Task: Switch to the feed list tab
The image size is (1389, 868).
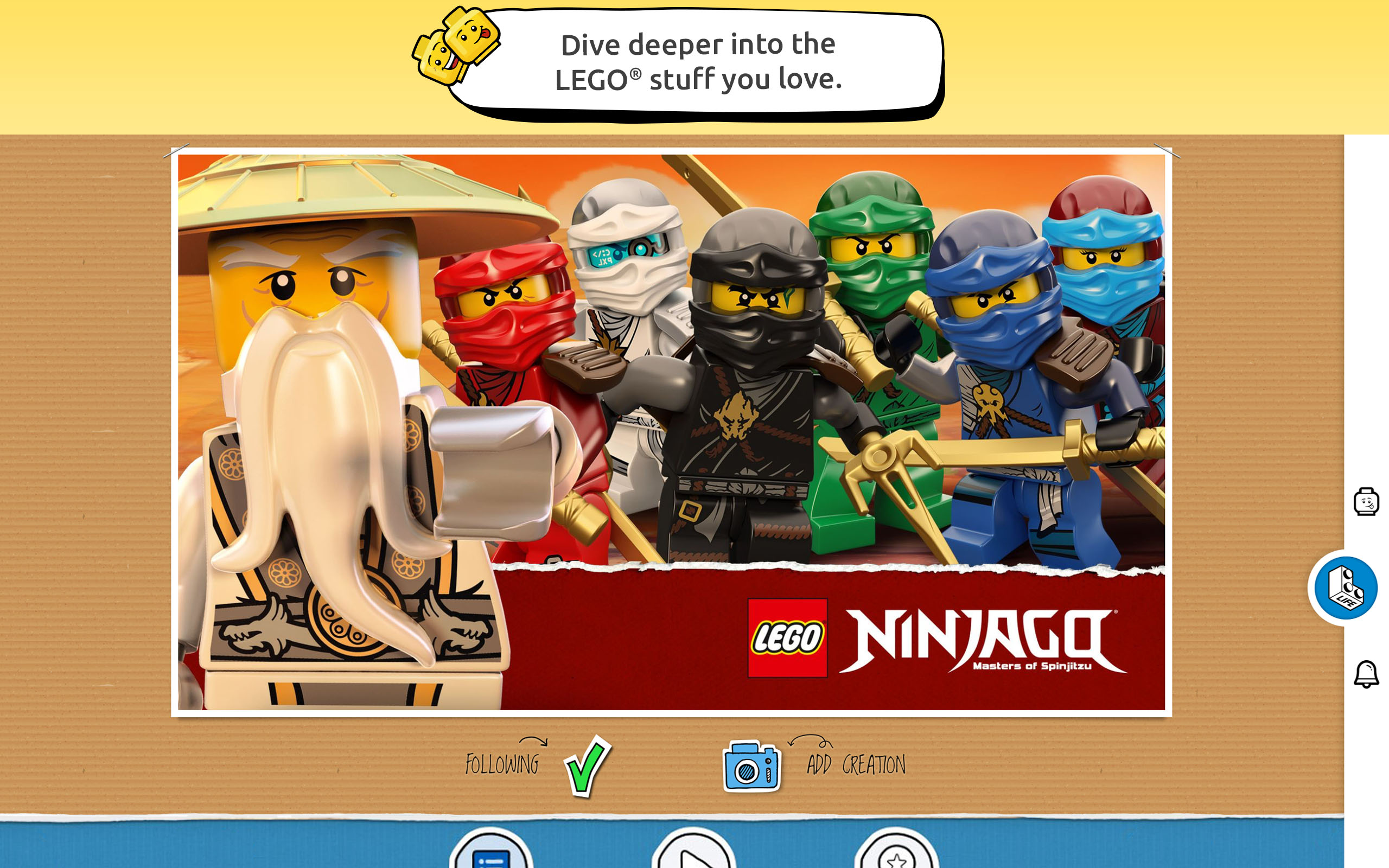Action: (x=490, y=852)
